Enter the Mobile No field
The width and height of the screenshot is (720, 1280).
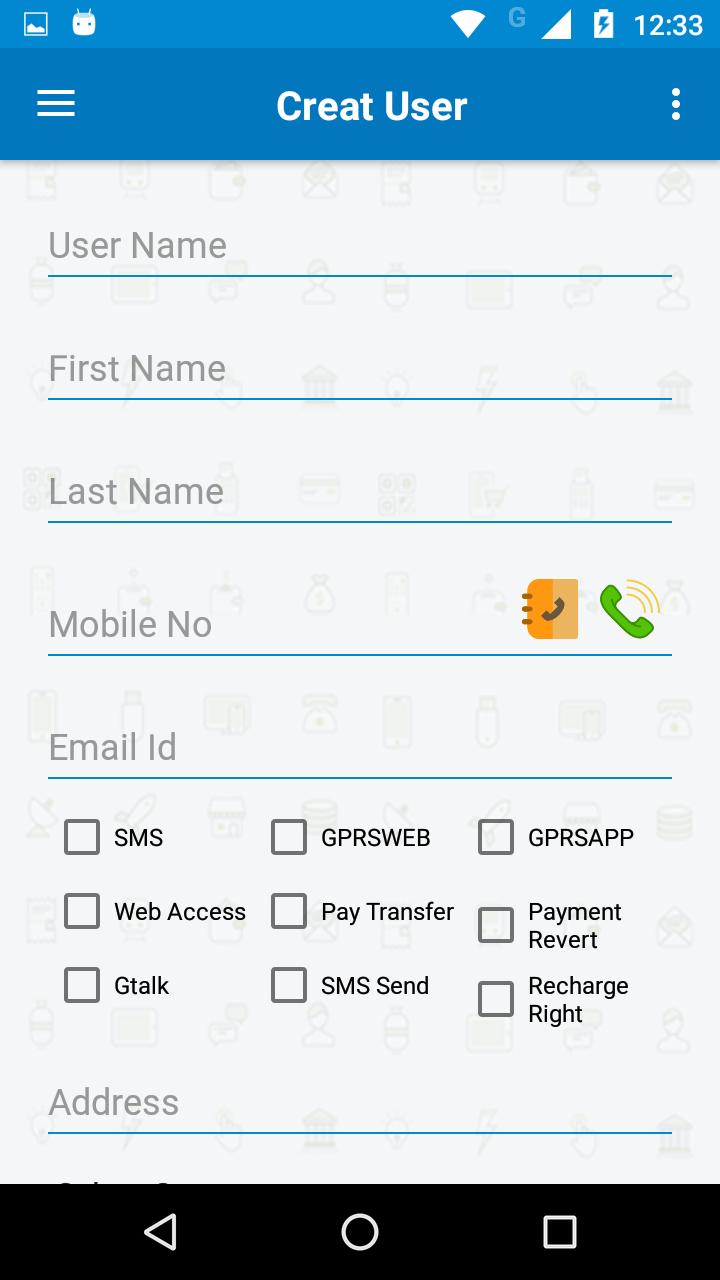280,625
